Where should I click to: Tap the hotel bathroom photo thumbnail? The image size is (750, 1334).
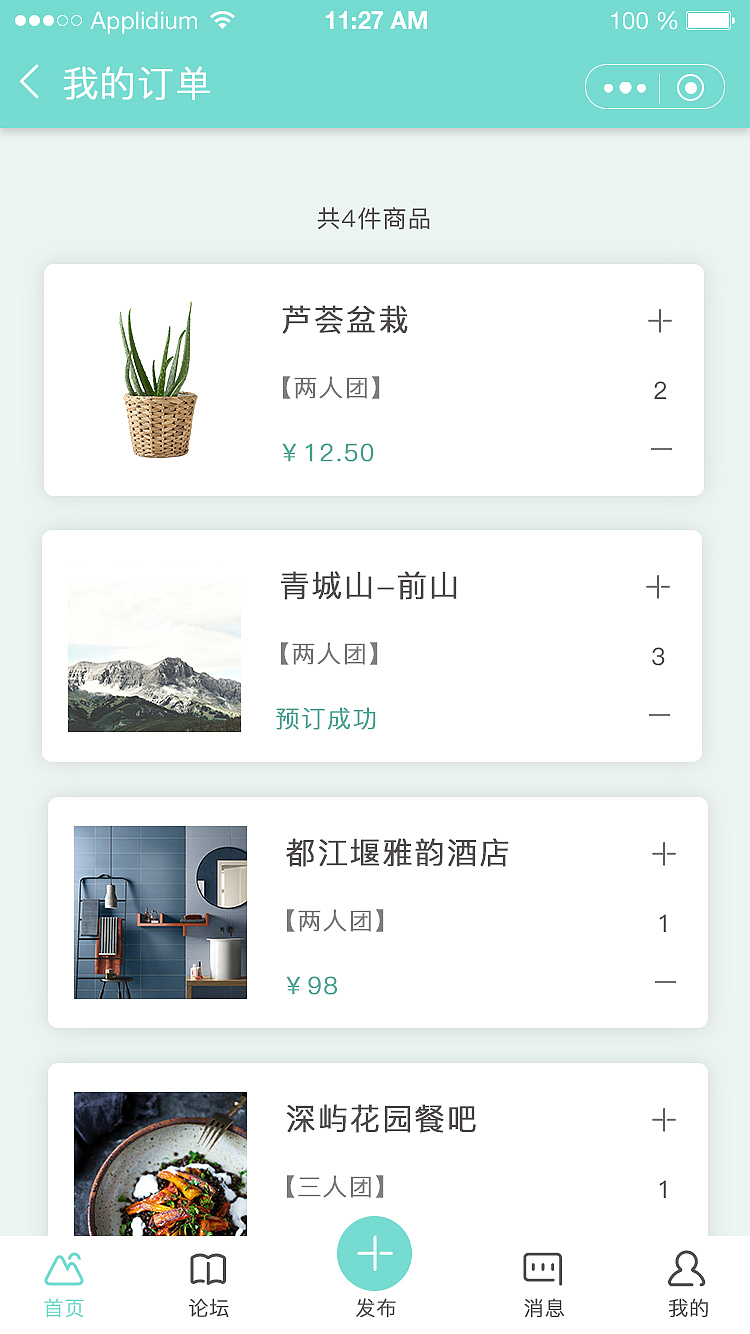click(160, 911)
